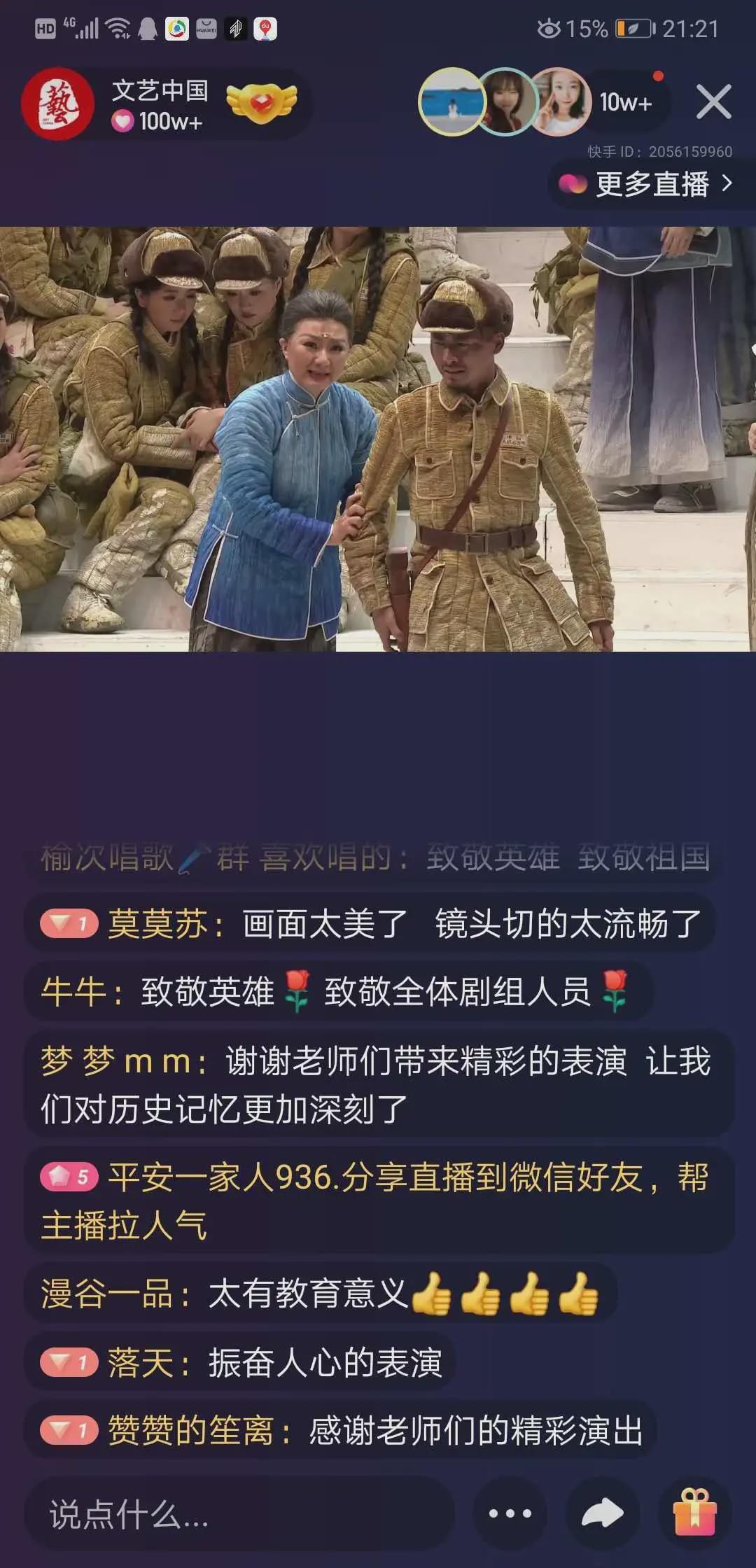Close the live stream
Screen dimensions: 756x1568
point(713,102)
